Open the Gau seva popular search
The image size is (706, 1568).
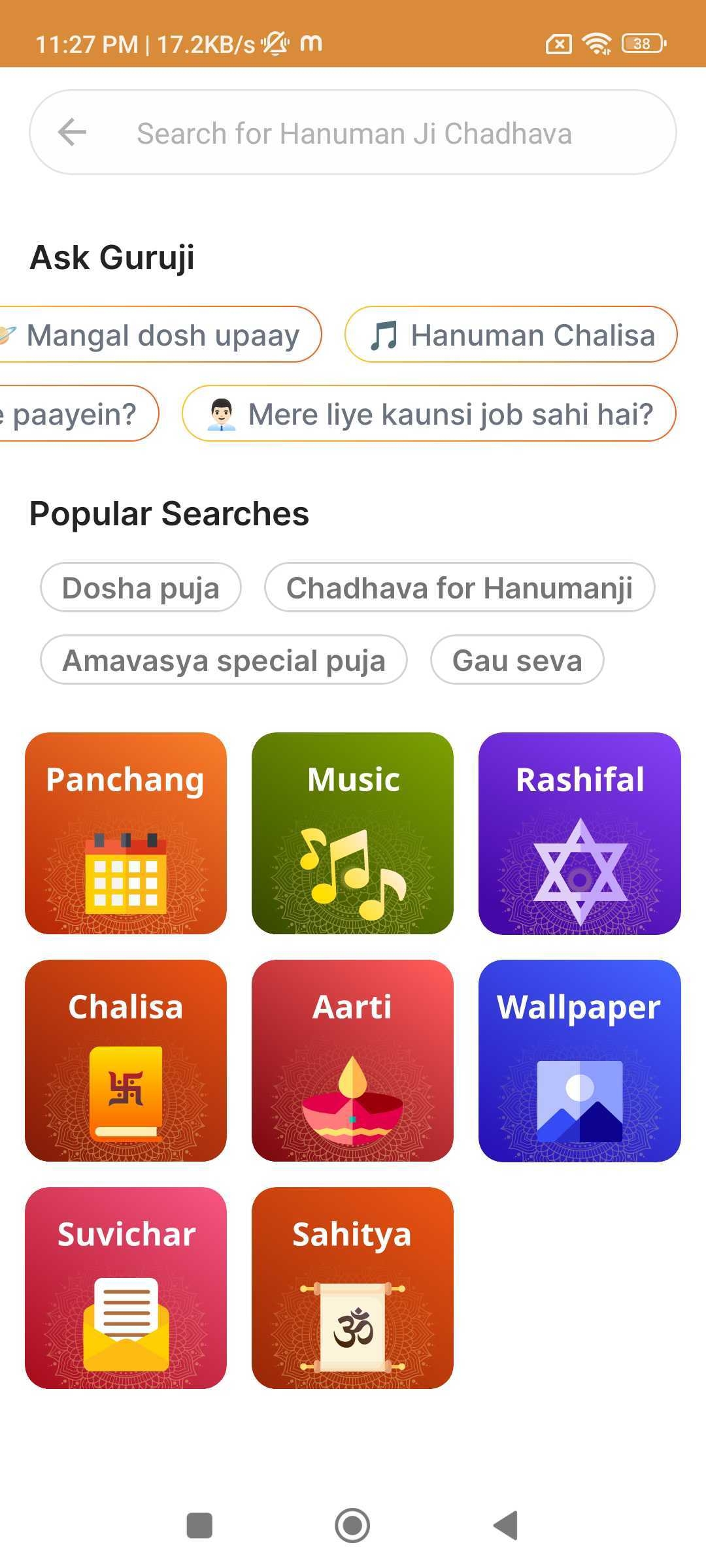pos(516,661)
